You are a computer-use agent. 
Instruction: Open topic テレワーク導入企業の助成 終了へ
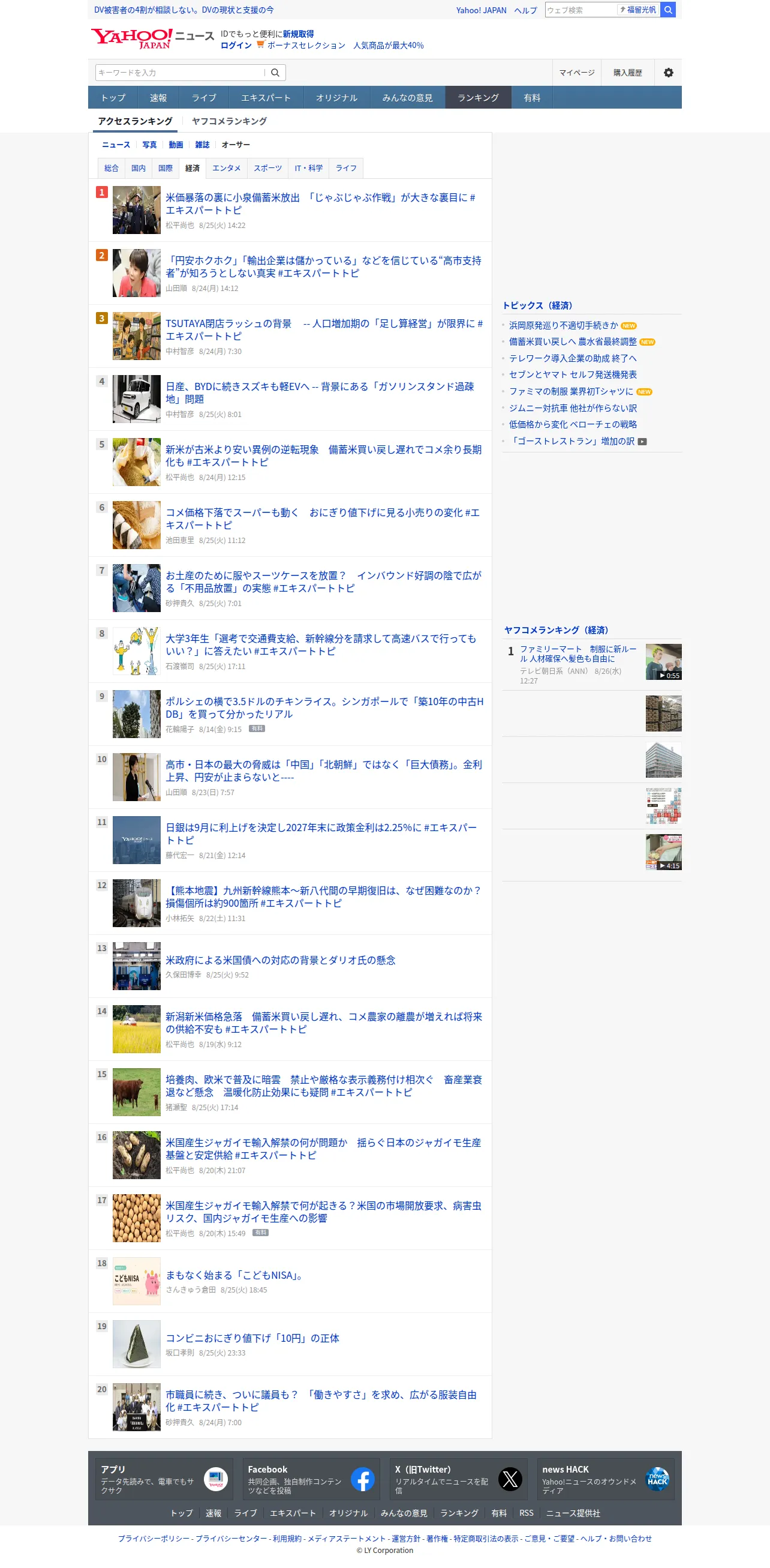coord(572,358)
